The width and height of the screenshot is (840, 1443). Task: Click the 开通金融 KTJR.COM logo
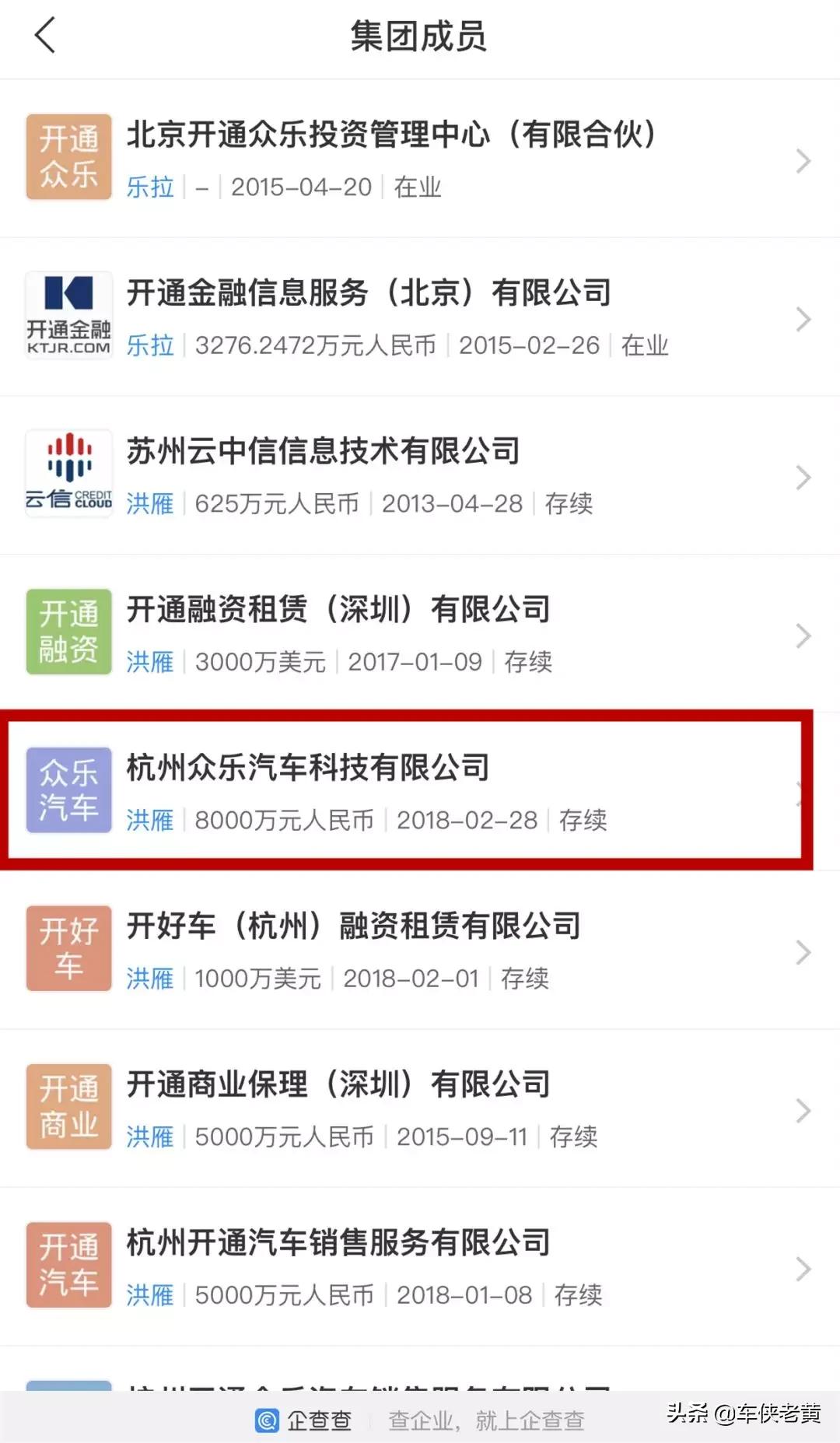pyautogui.click(x=68, y=315)
